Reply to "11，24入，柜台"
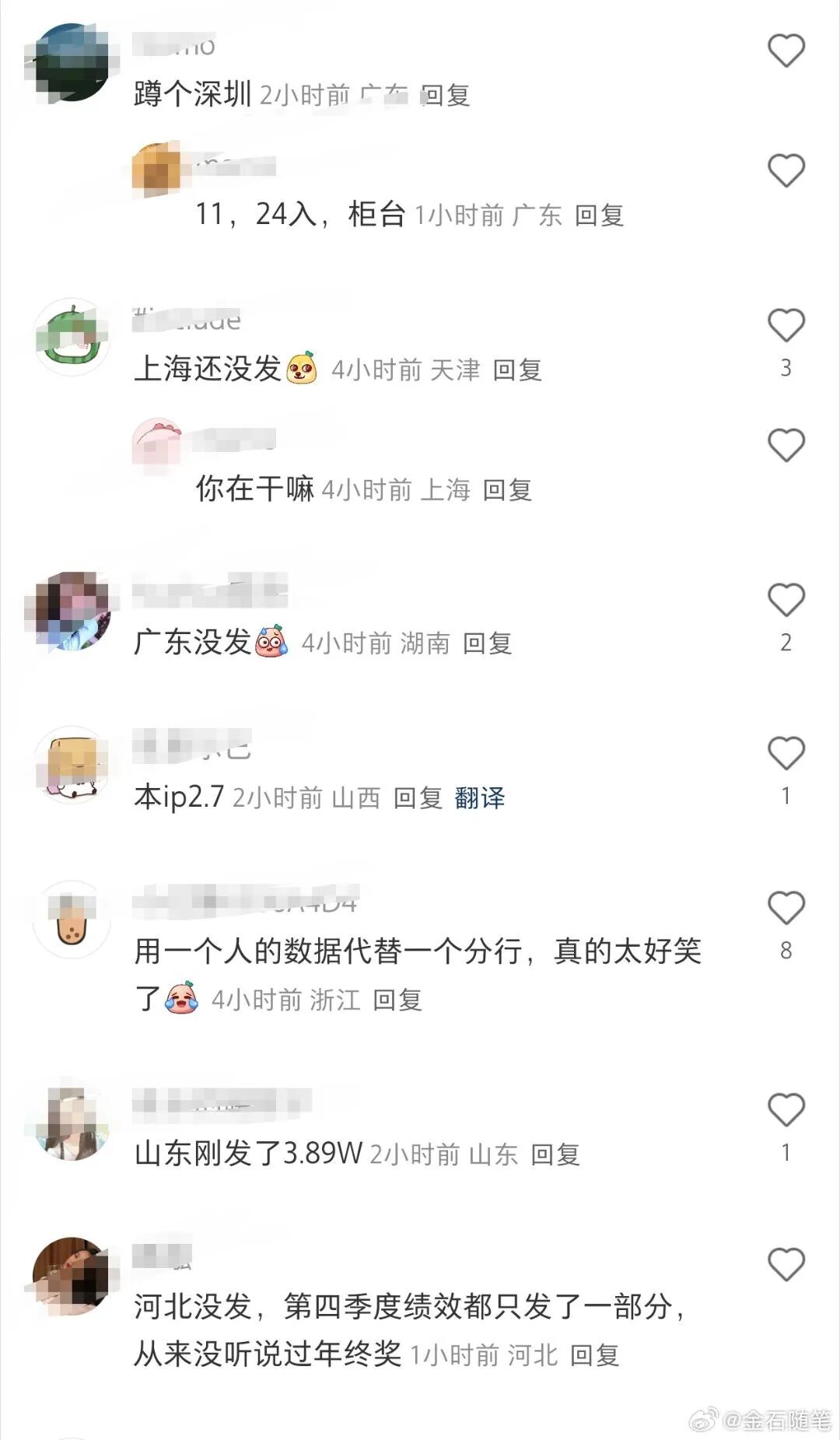Image resolution: width=840 pixels, height=1440 pixels. pyautogui.click(x=599, y=215)
